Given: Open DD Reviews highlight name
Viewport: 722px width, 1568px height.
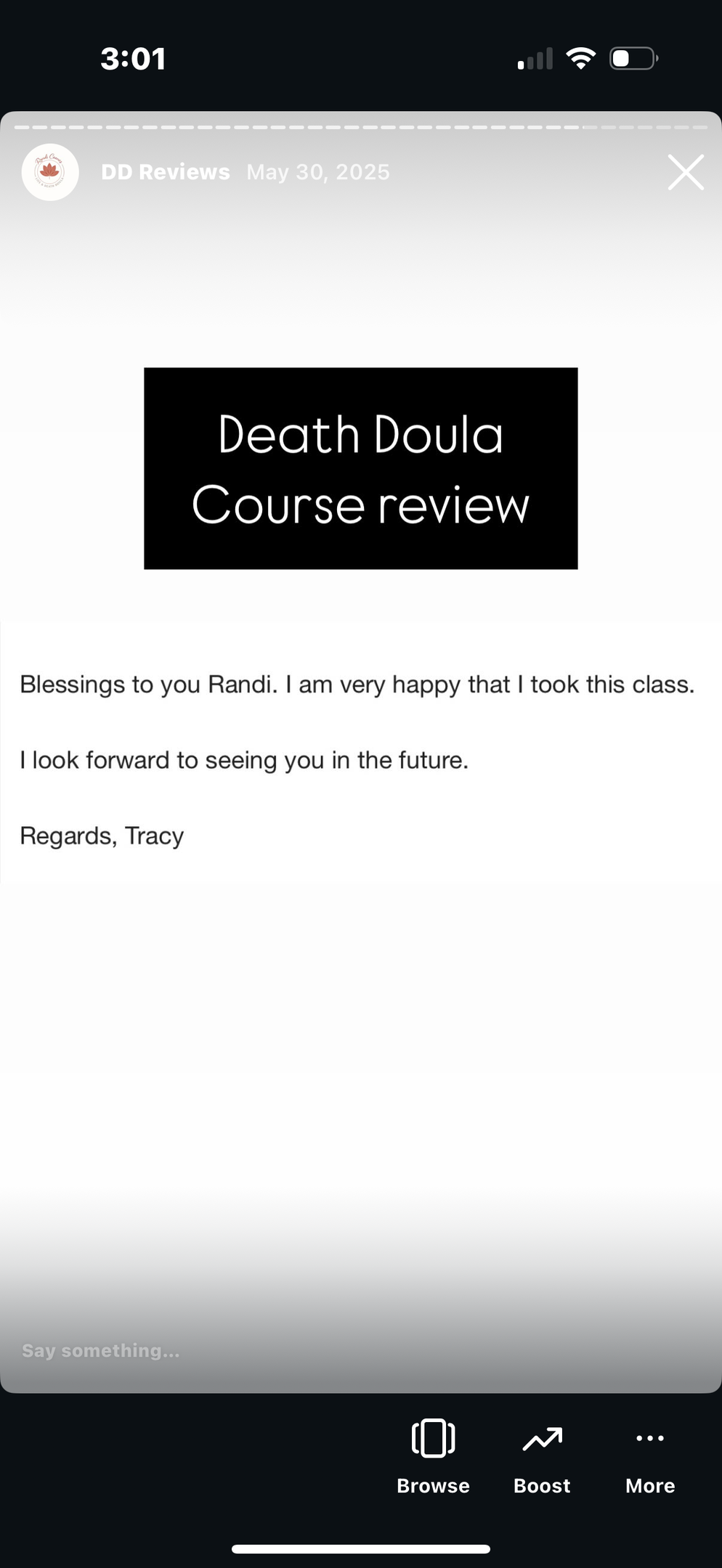Looking at the screenshot, I should 166,173.
